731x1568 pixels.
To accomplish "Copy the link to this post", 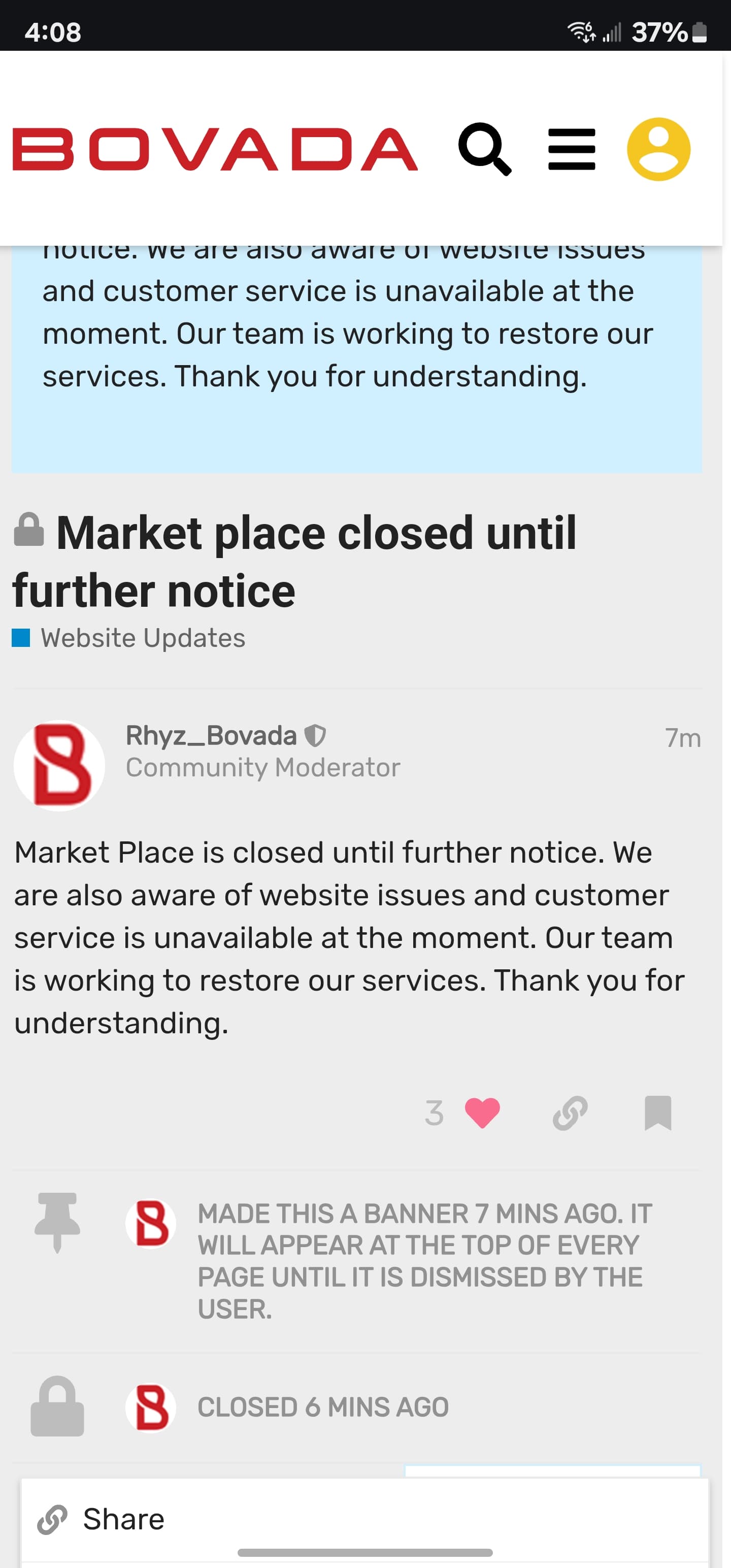I will click(x=570, y=1113).
